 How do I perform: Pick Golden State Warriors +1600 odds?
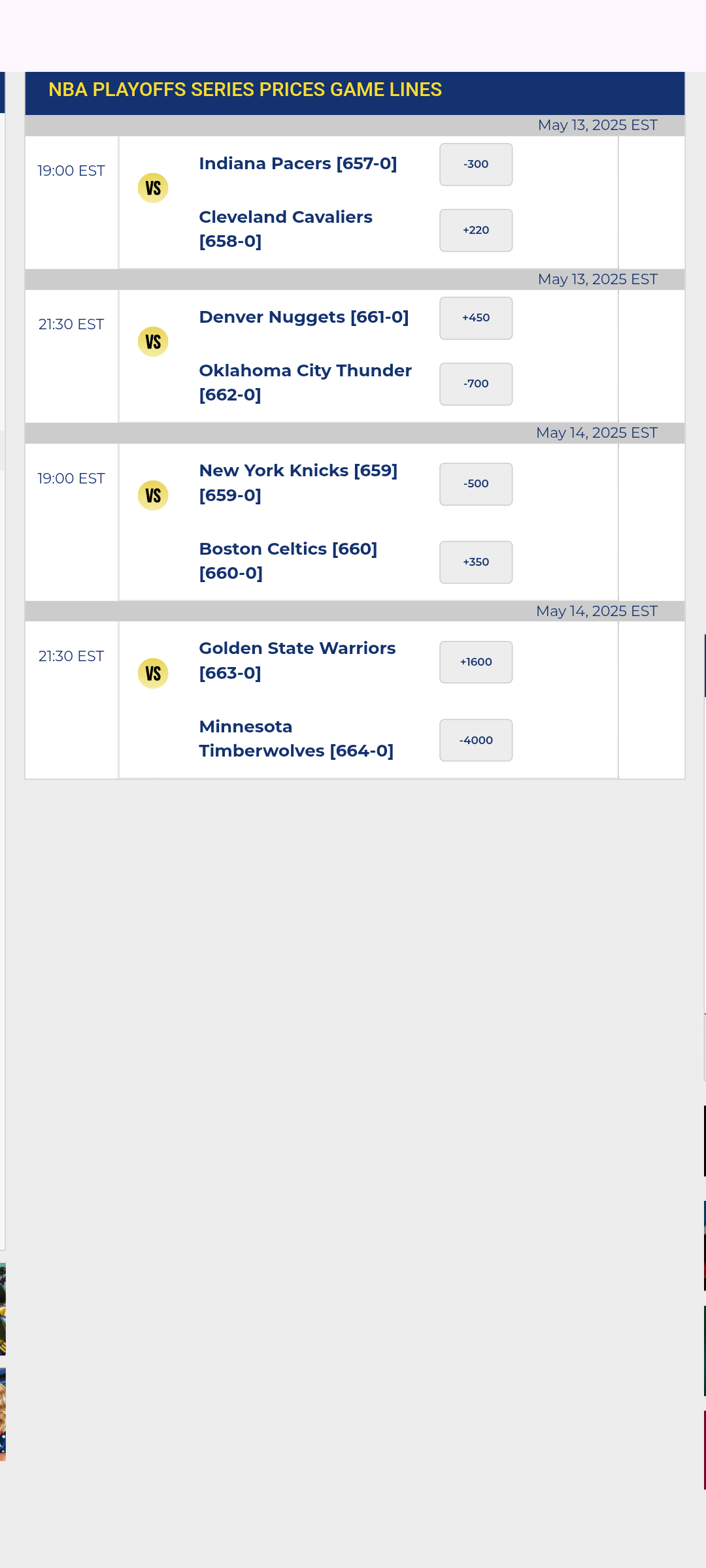pos(476,662)
